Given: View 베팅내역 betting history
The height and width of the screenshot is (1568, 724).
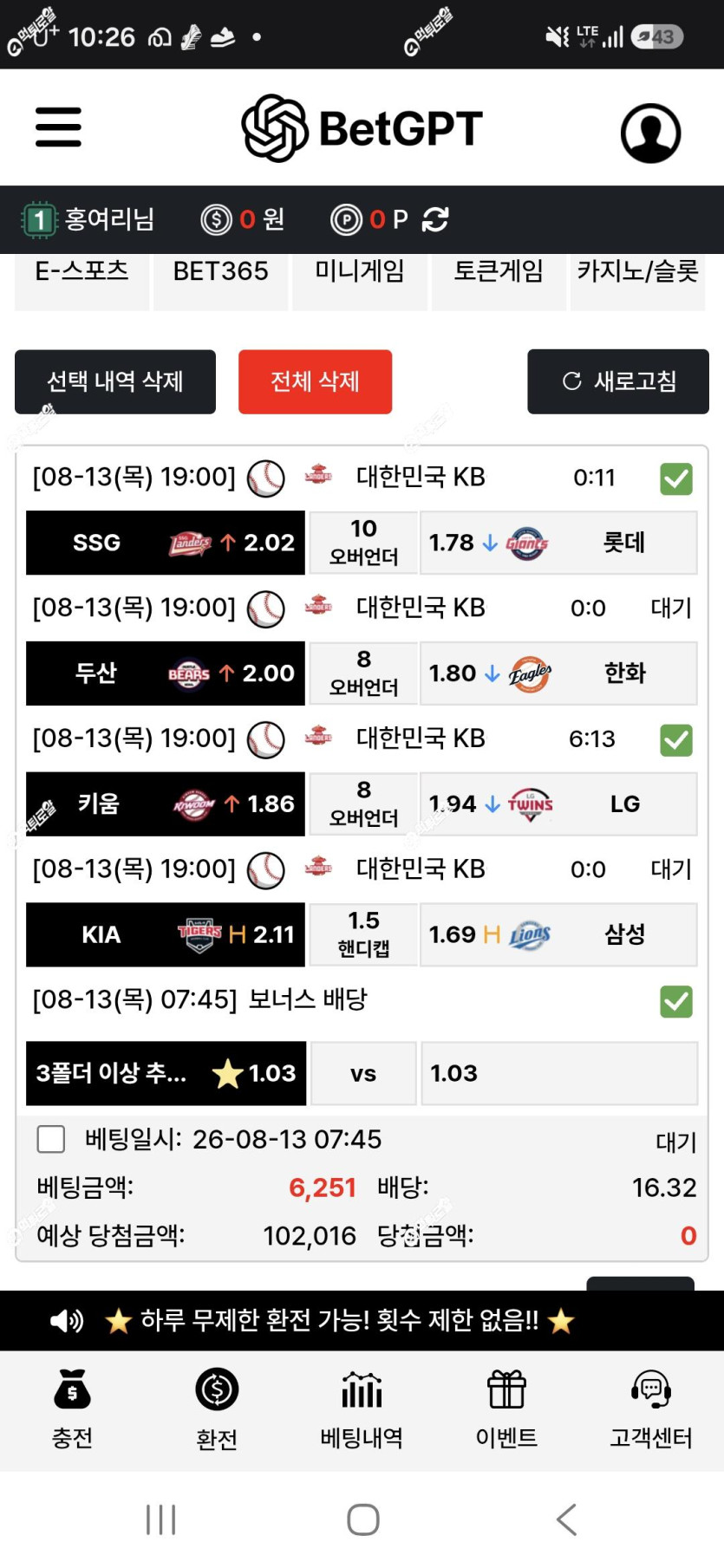Looking at the screenshot, I should tap(362, 1409).
